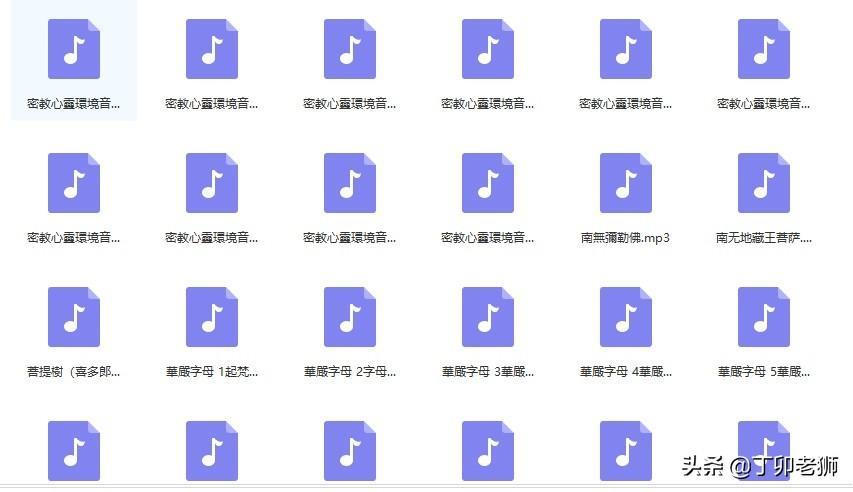Viewport: 853px width, 492px height.
Task: Select the 華嚴字母 1起梵 file
Action: [x=212, y=318]
